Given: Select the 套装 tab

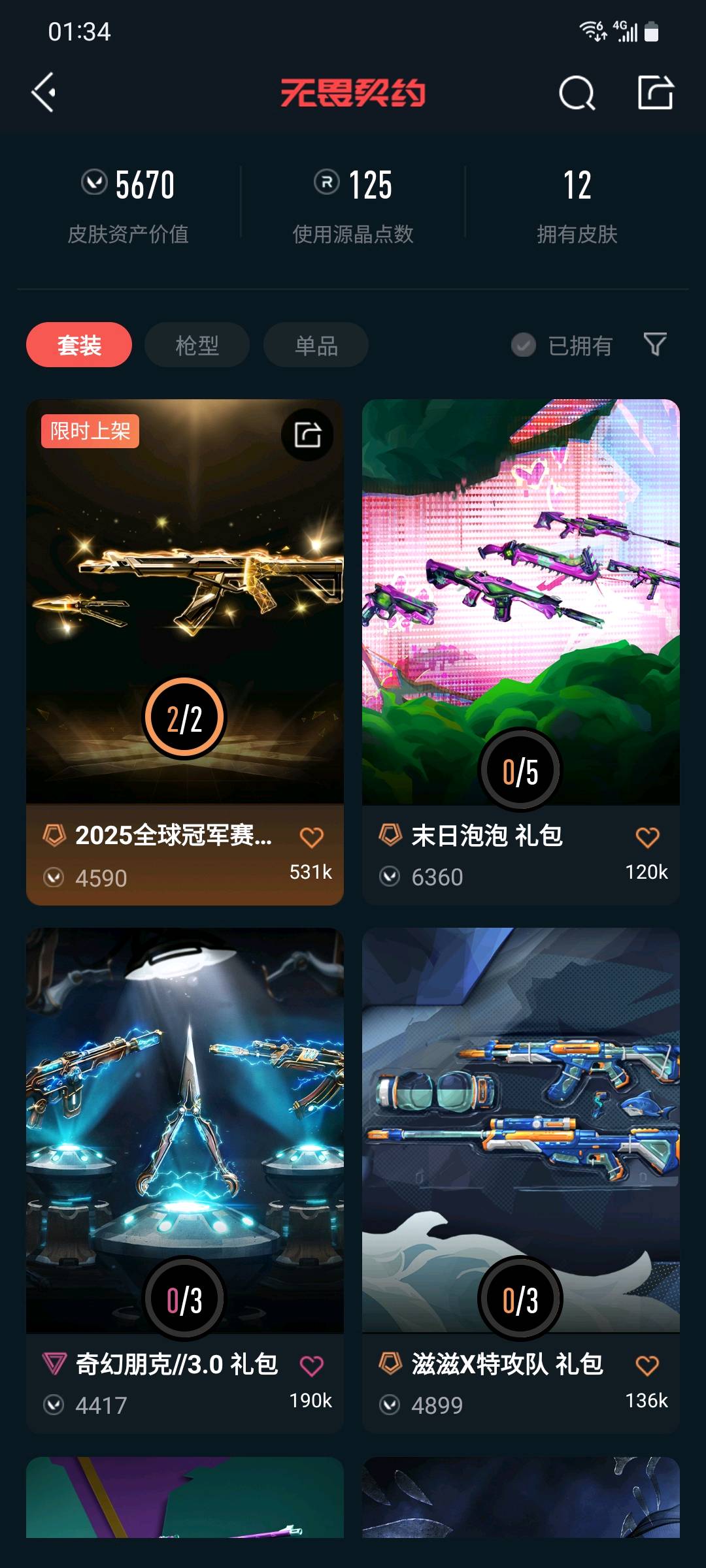Looking at the screenshot, I should pos(79,345).
